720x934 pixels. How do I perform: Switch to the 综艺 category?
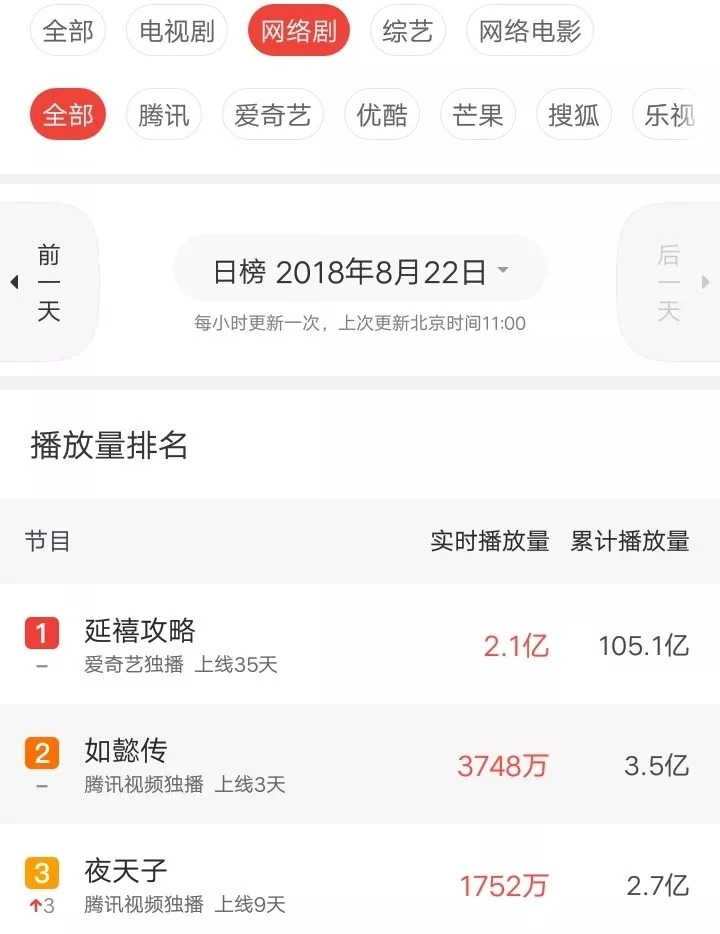[408, 31]
